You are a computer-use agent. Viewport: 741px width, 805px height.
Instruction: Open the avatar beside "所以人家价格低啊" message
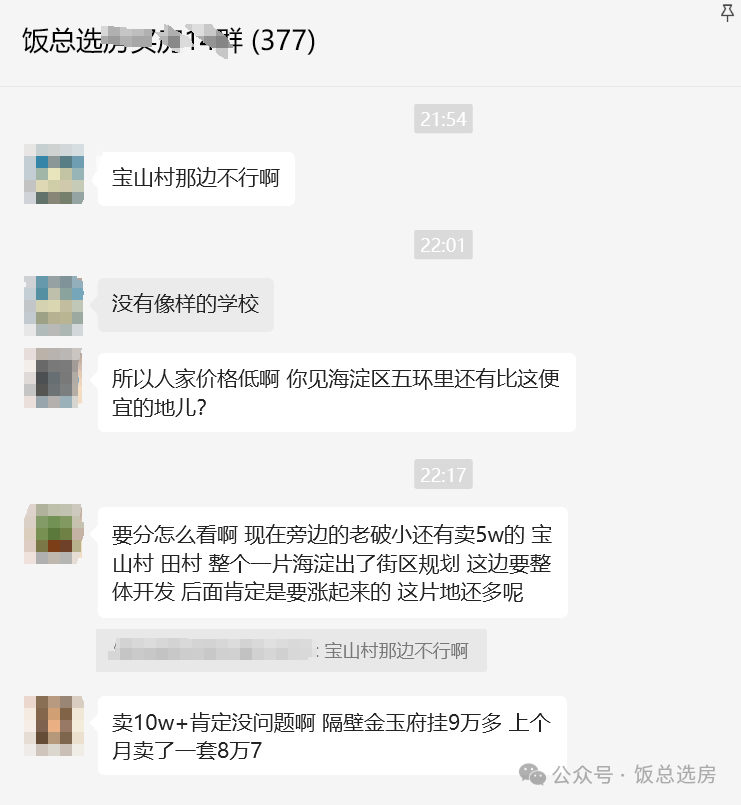[53, 378]
